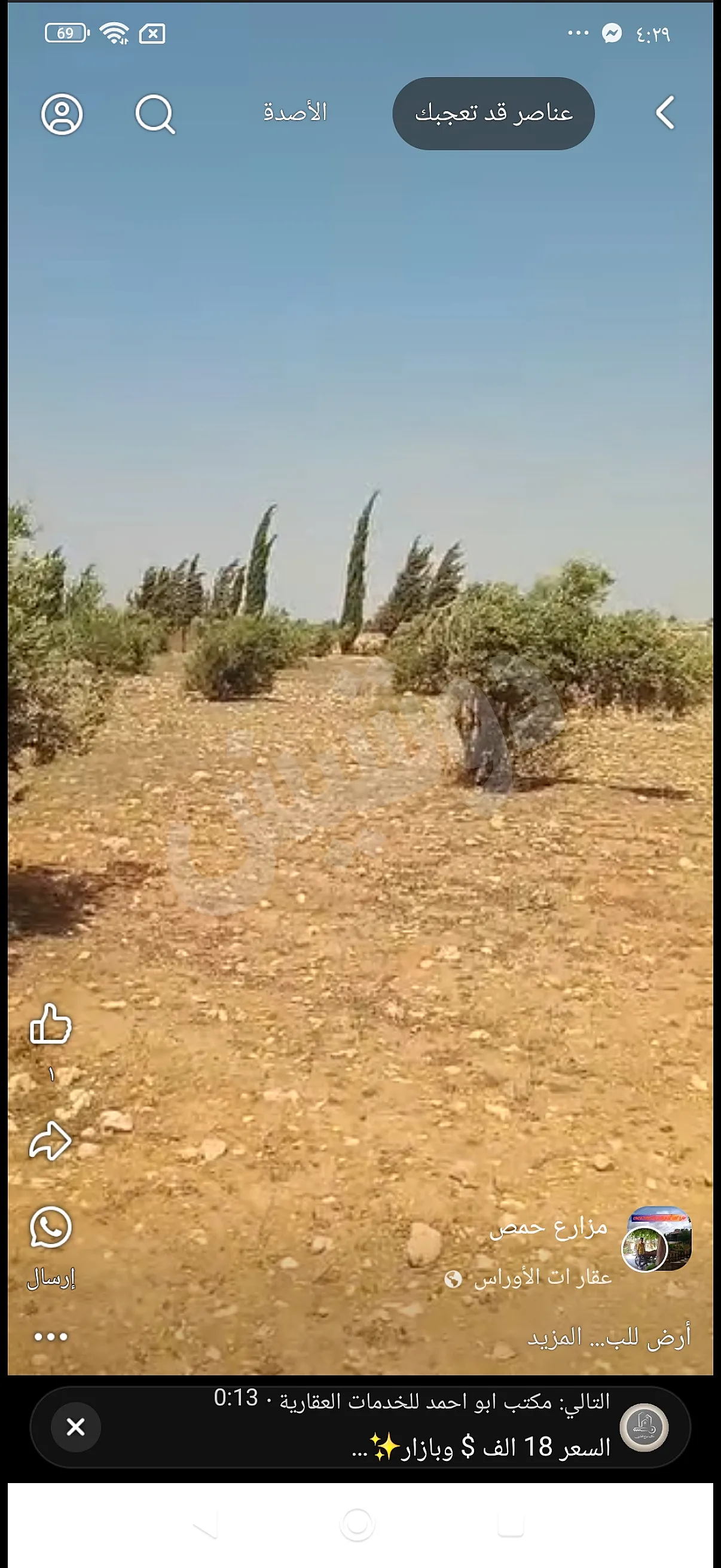Switch to the 'عناصر قد تعجبك' tab
Image resolution: width=721 pixels, height=1568 pixels.
coord(493,113)
